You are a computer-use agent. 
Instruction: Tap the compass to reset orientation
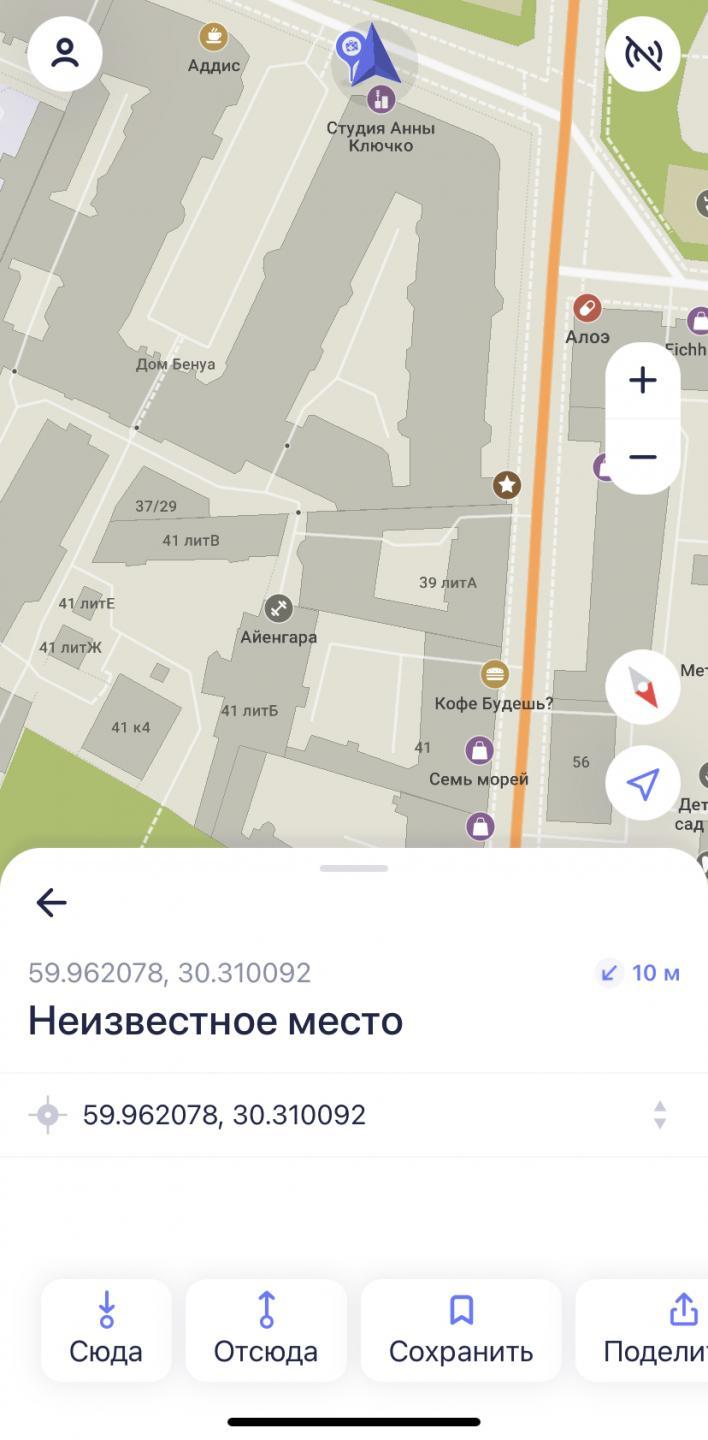click(643, 687)
